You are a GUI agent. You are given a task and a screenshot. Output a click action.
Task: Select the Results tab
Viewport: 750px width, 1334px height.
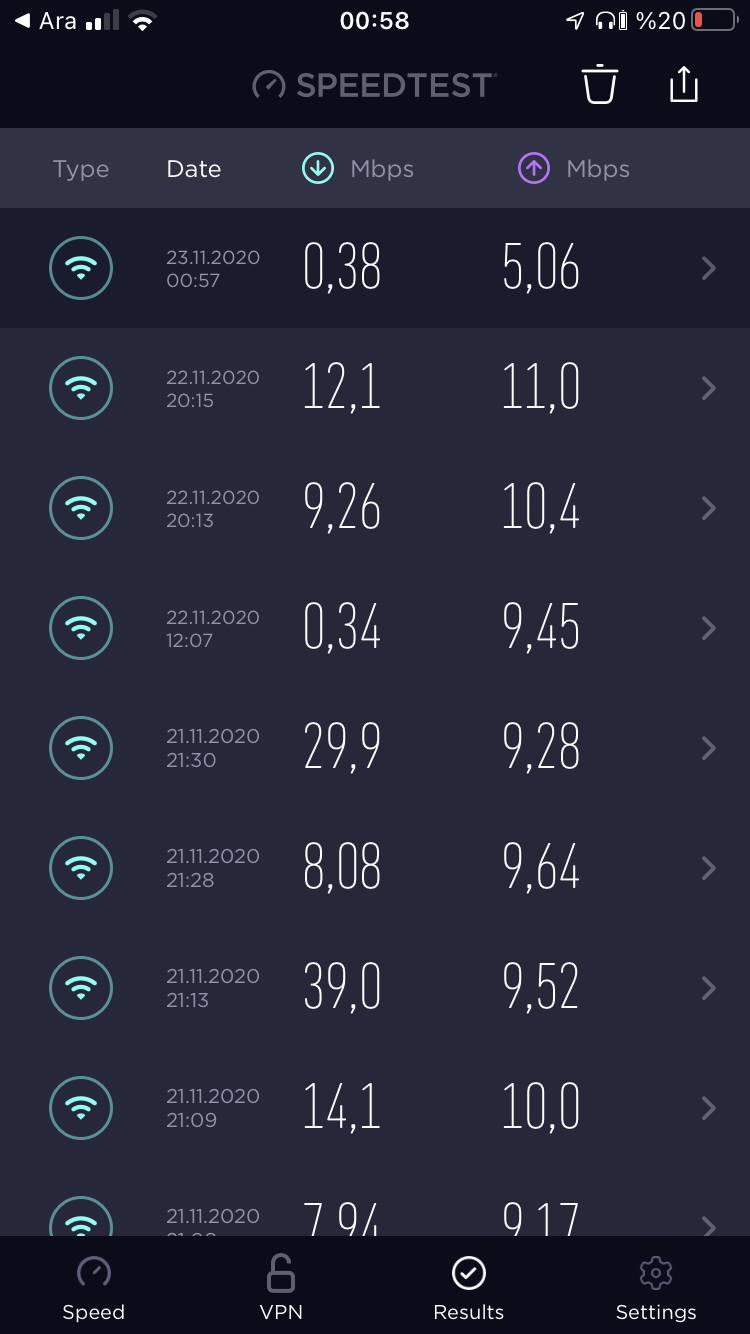469,1288
